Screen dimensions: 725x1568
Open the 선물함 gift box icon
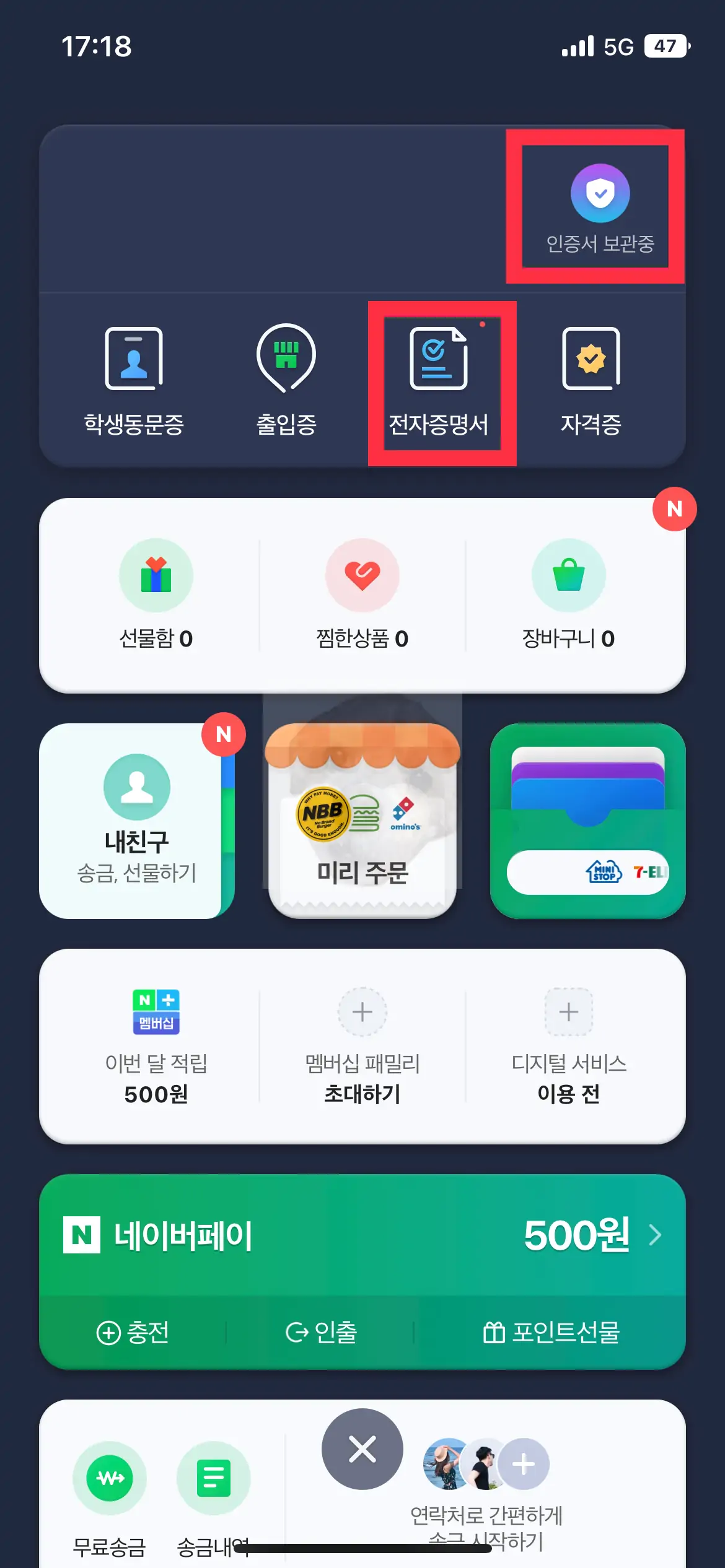[x=157, y=575]
